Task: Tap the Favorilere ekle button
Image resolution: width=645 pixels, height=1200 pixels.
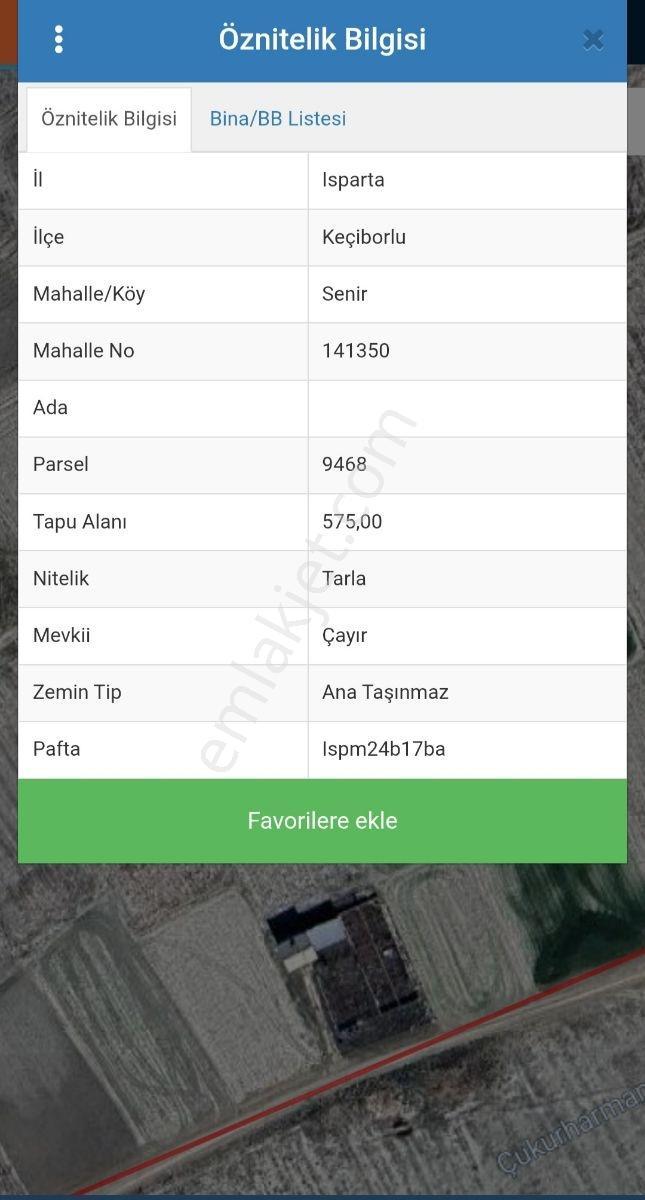Action: pos(322,821)
